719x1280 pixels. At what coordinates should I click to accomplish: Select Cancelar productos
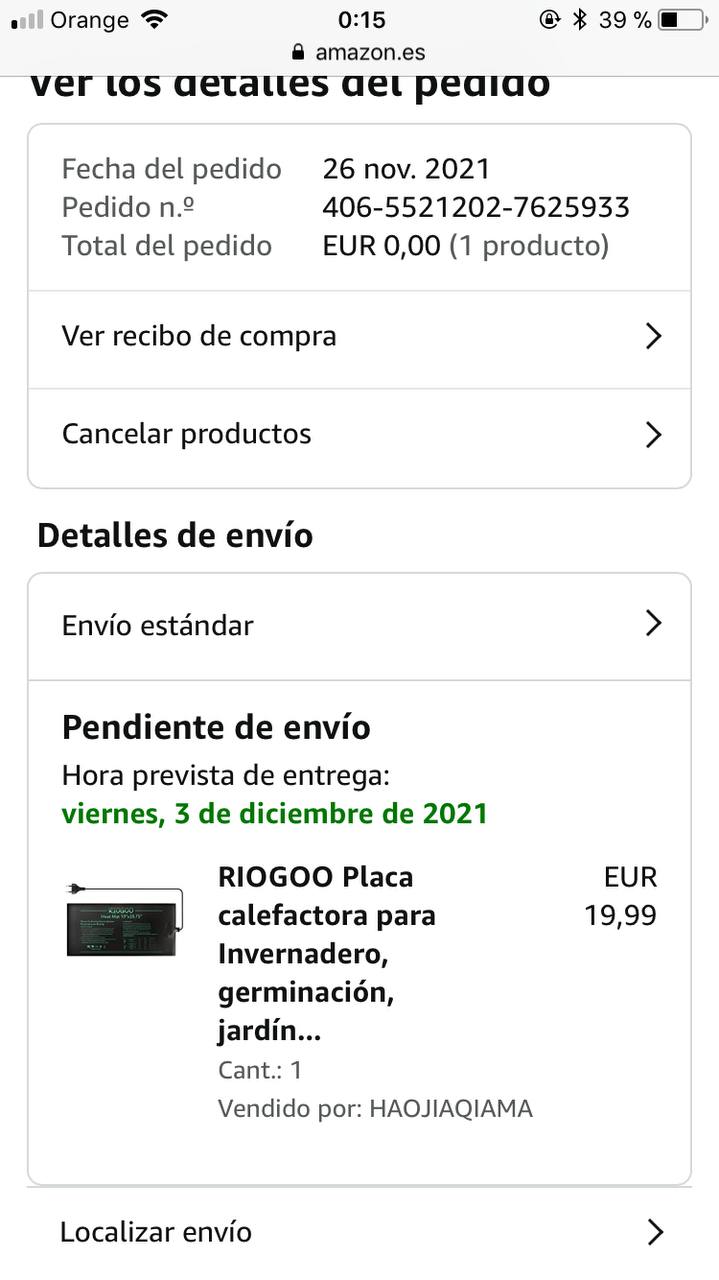coord(358,435)
